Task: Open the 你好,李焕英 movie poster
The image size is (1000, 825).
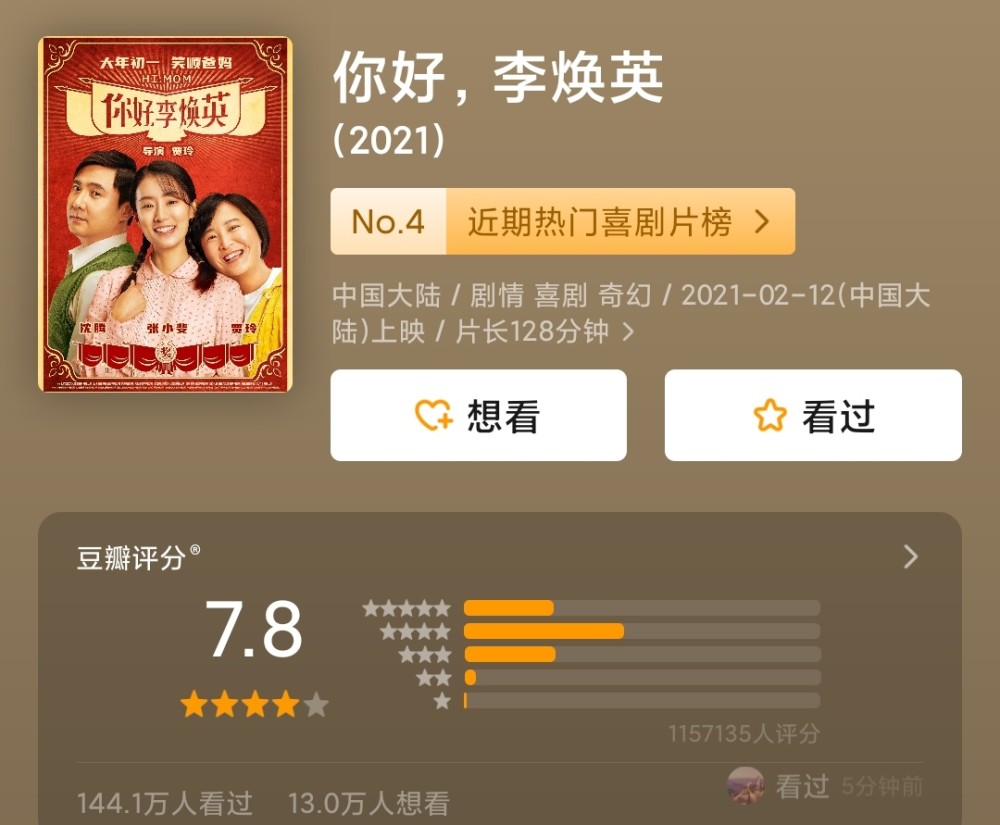Action: (x=165, y=214)
